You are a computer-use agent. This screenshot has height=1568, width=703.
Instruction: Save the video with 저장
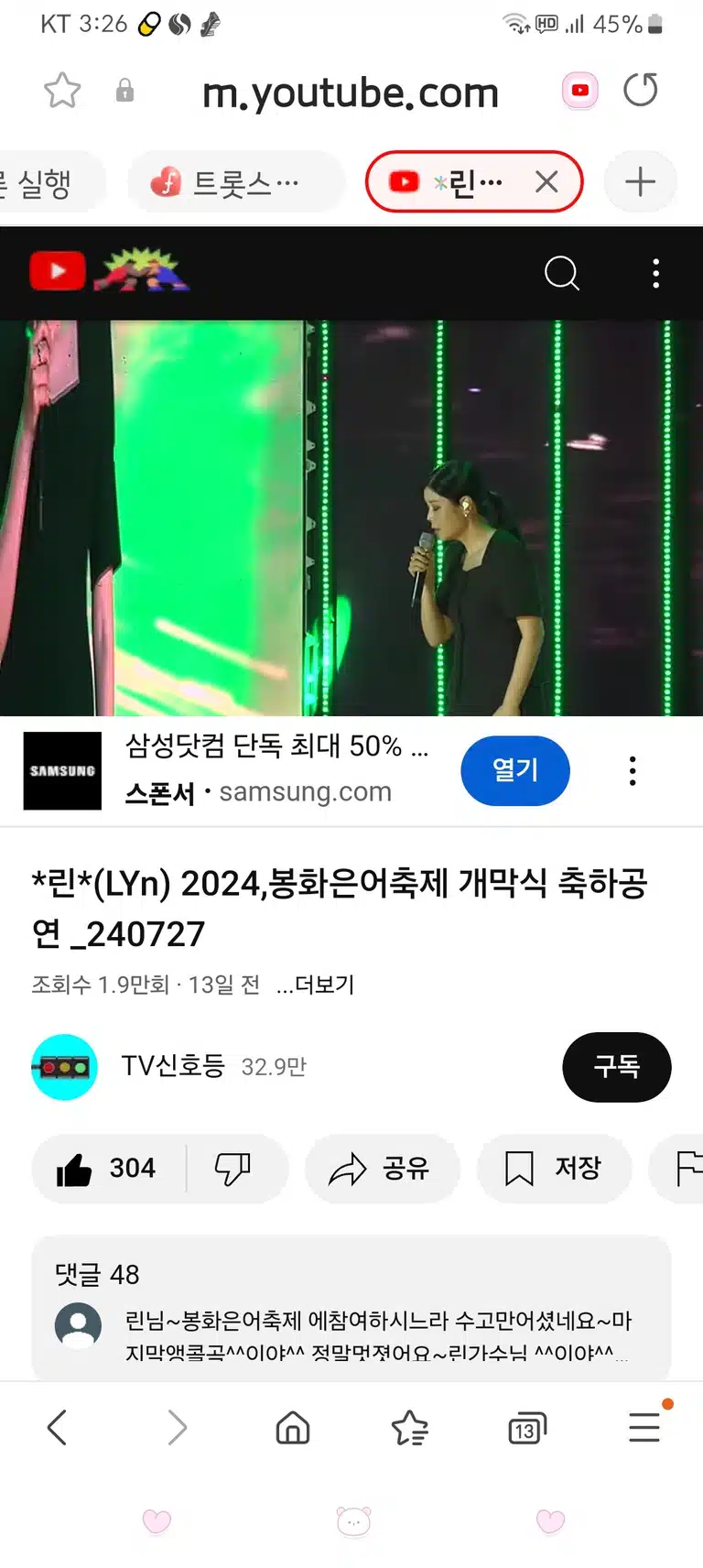[x=554, y=1168]
